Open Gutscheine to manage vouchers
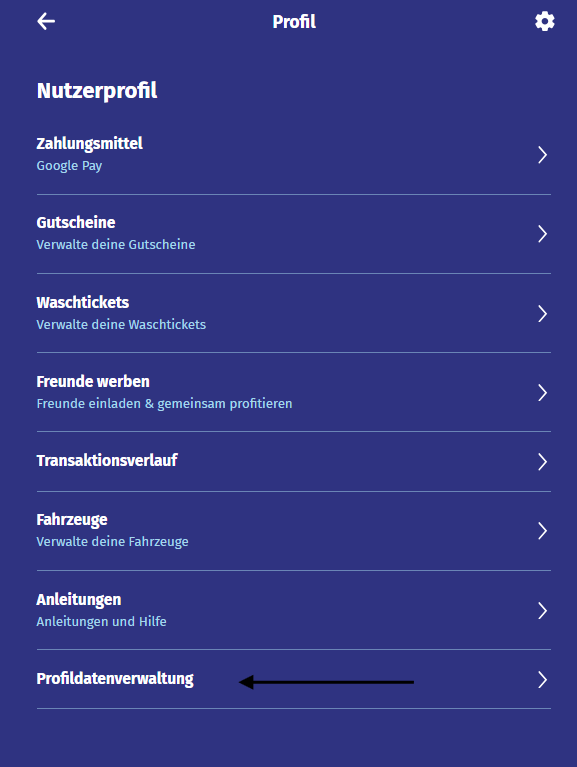 294,234
